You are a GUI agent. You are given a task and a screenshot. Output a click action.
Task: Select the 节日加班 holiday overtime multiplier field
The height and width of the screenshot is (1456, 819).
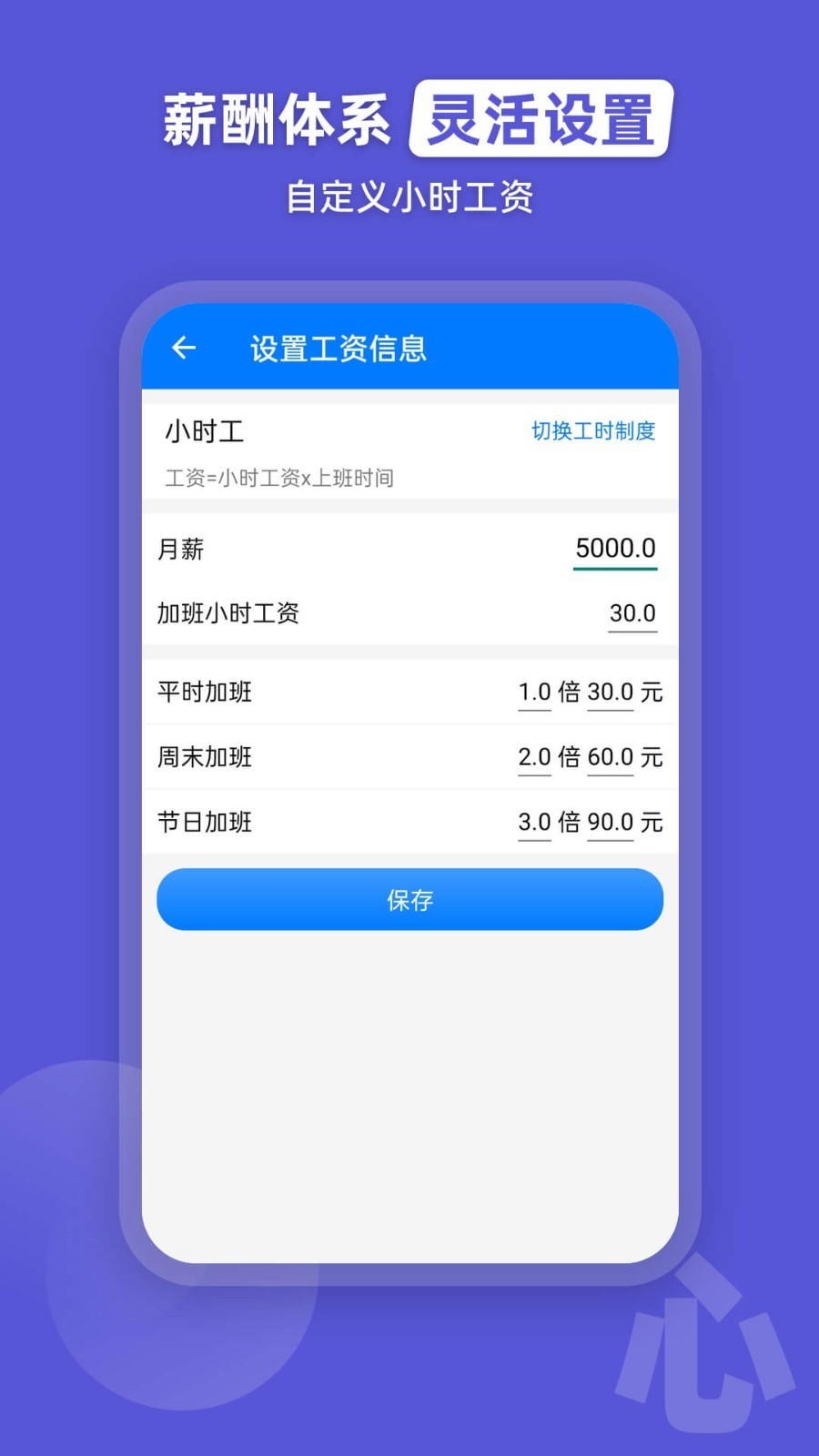(533, 823)
